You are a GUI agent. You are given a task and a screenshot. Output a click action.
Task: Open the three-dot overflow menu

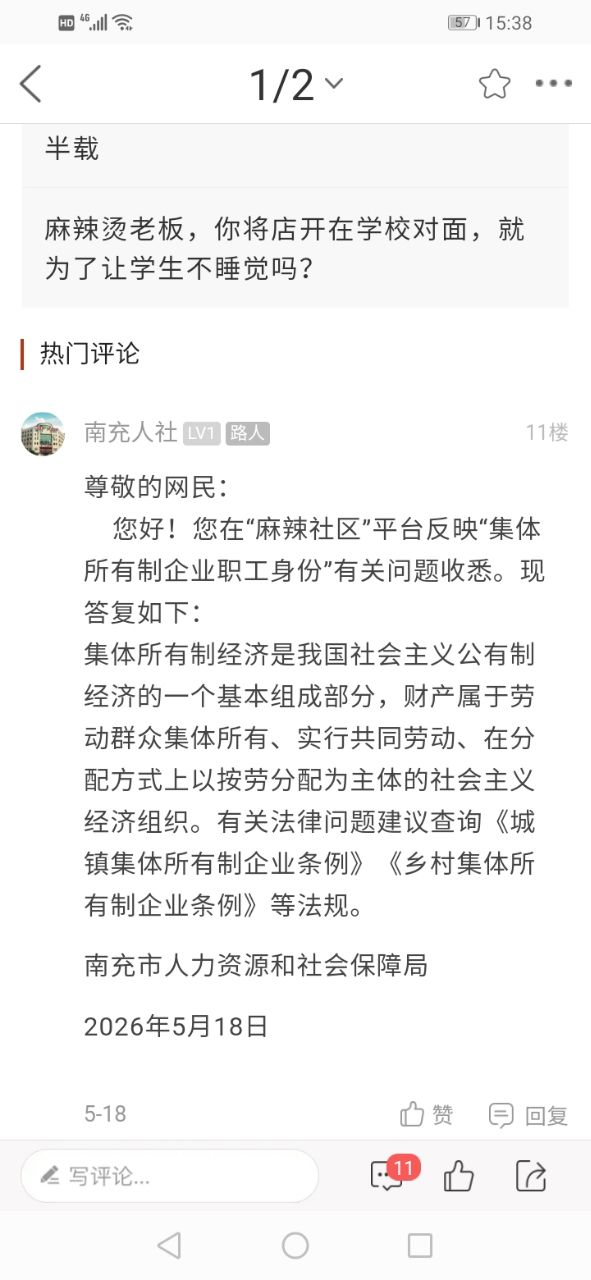pos(553,84)
